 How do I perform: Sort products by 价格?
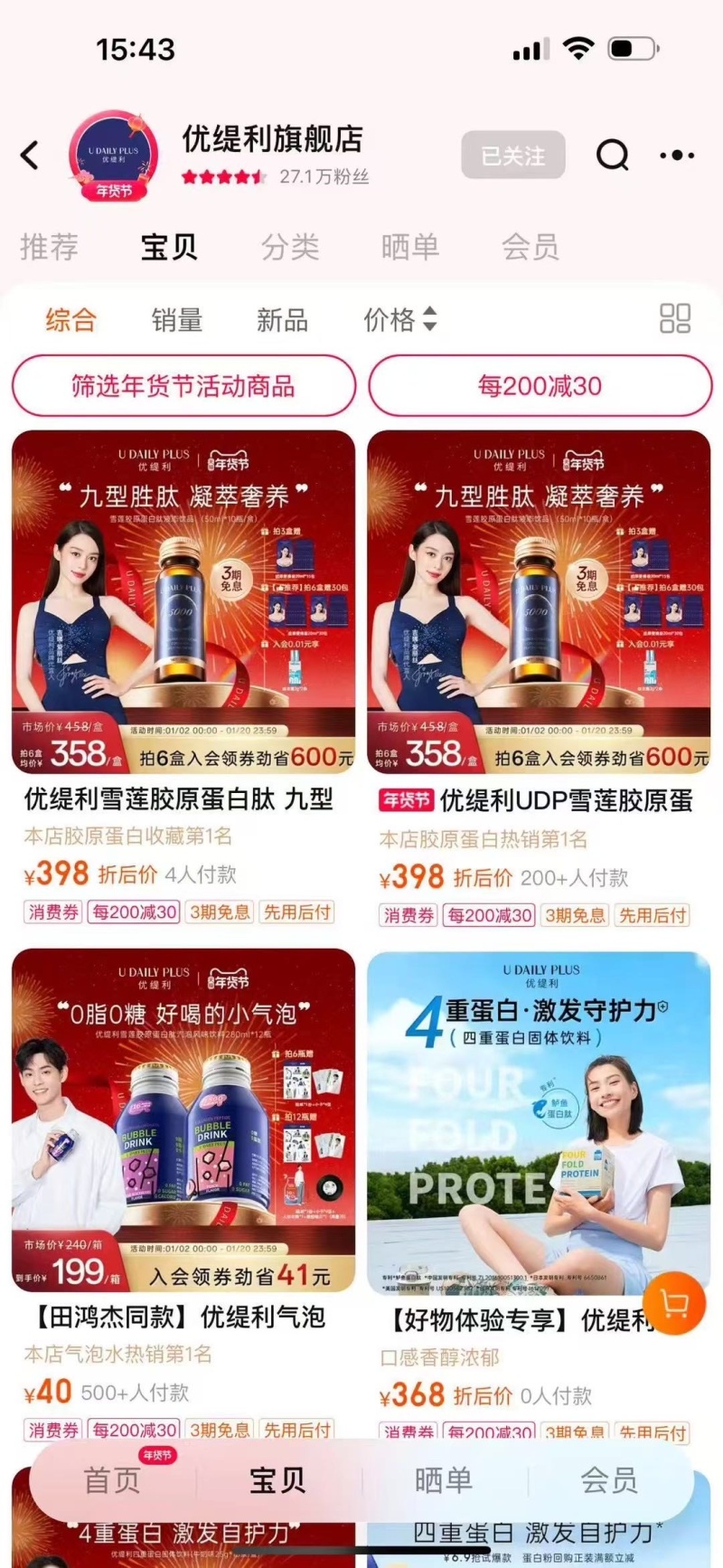[399, 319]
